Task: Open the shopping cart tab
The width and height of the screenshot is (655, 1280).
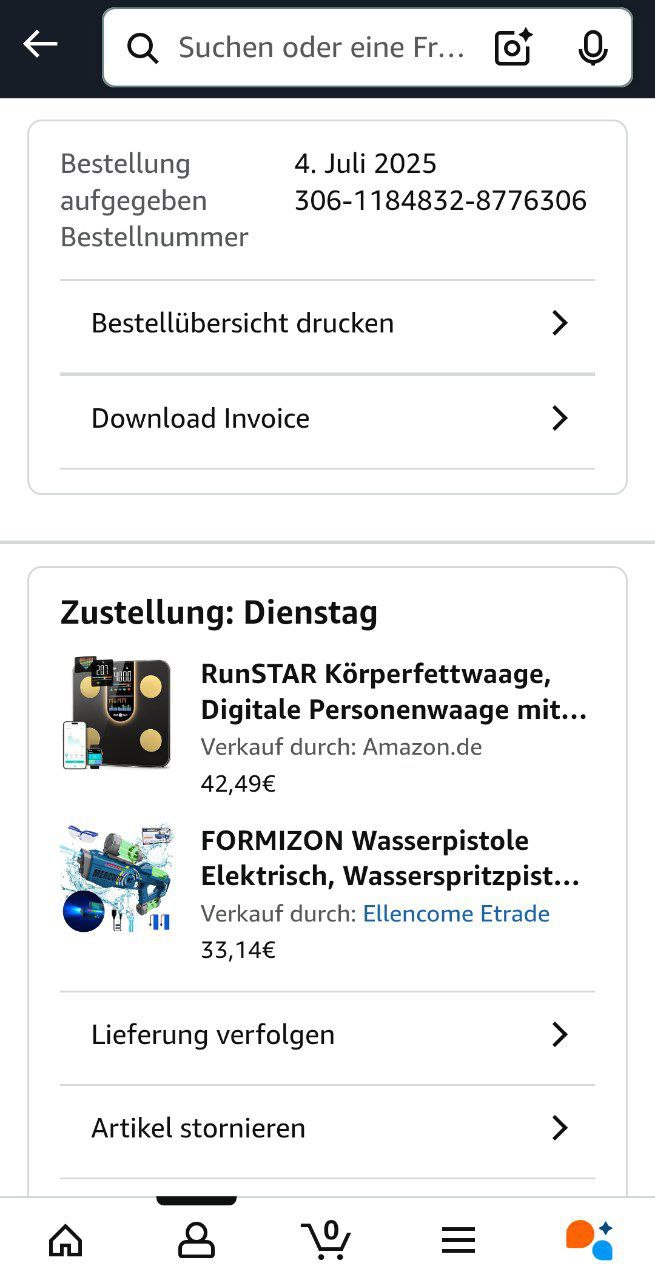Action: point(326,1240)
